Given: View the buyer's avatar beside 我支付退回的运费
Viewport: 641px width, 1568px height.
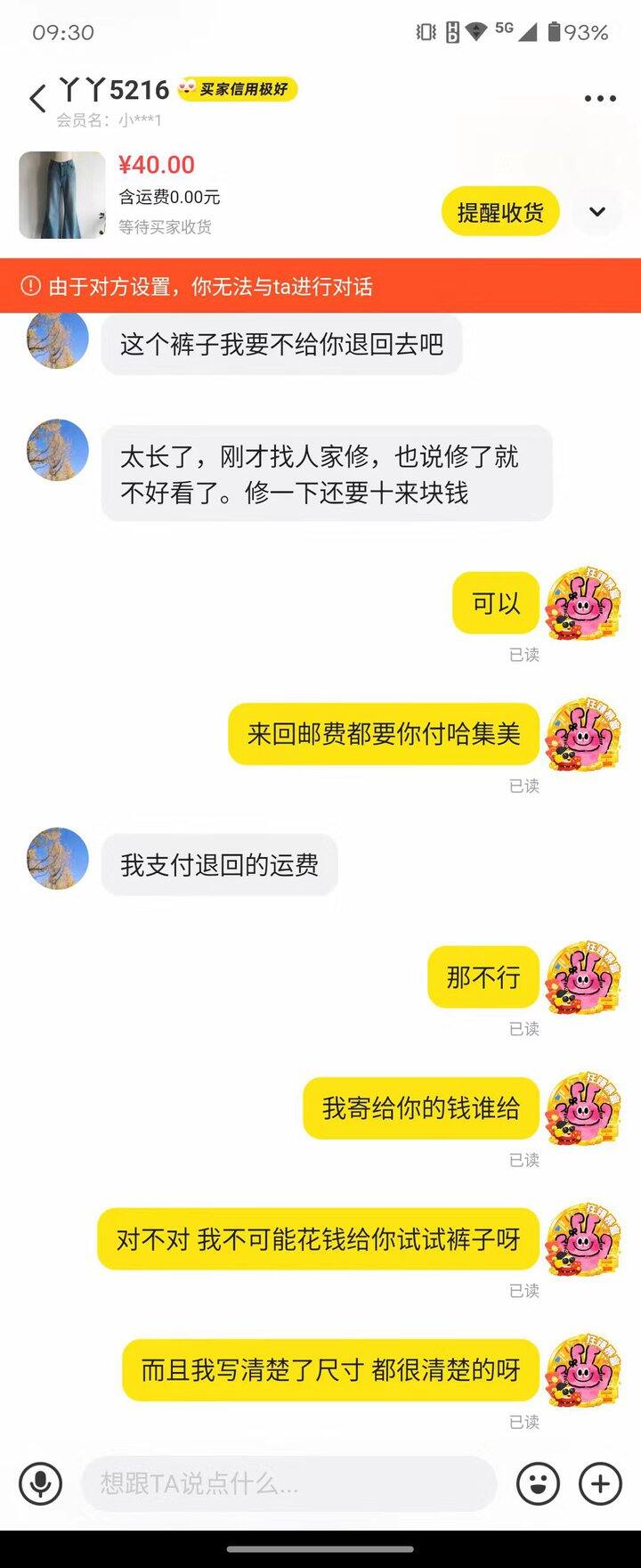Looking at the screenshot, I should tap(58, 859).
